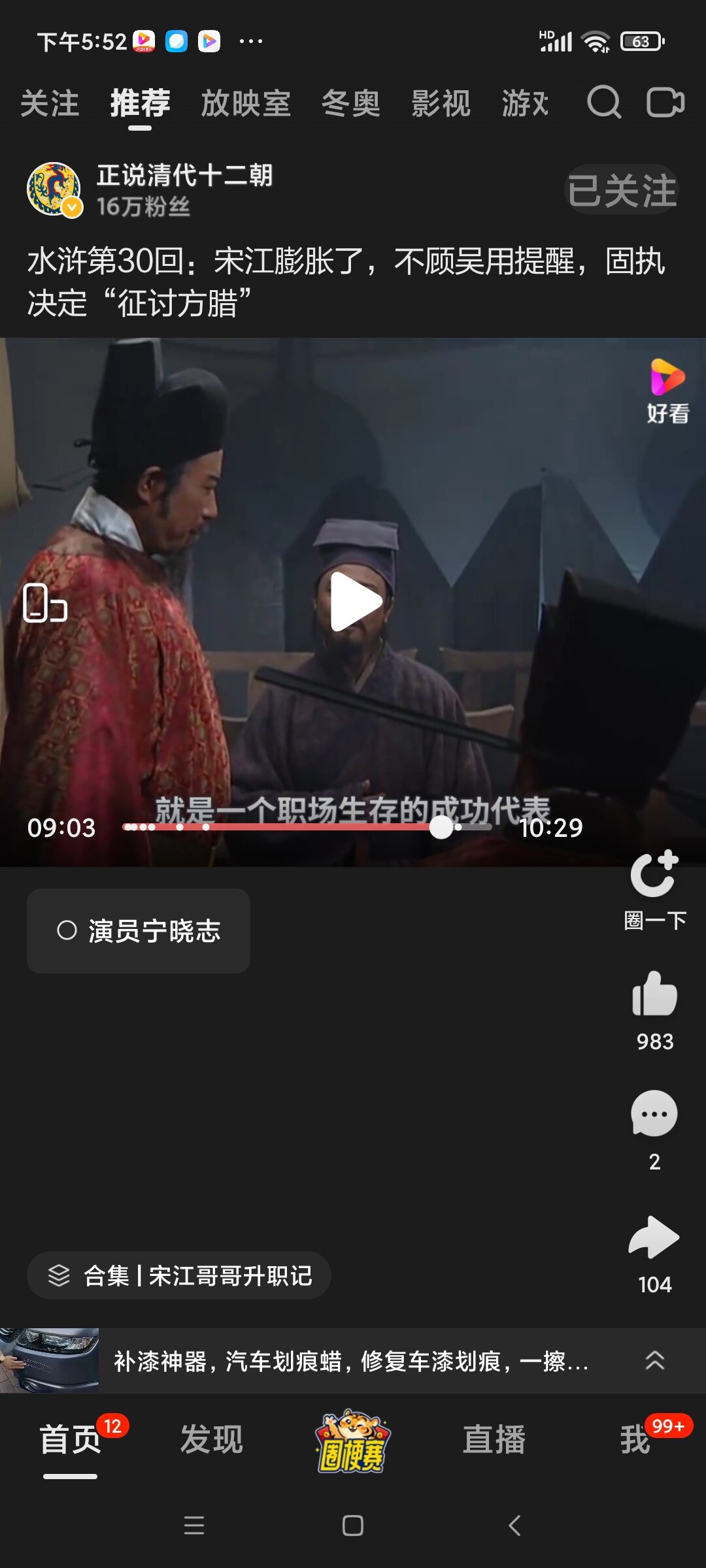Play the paused video
Screen dimensions: 706x1568
pyautogui.click(x=355, y=602)
